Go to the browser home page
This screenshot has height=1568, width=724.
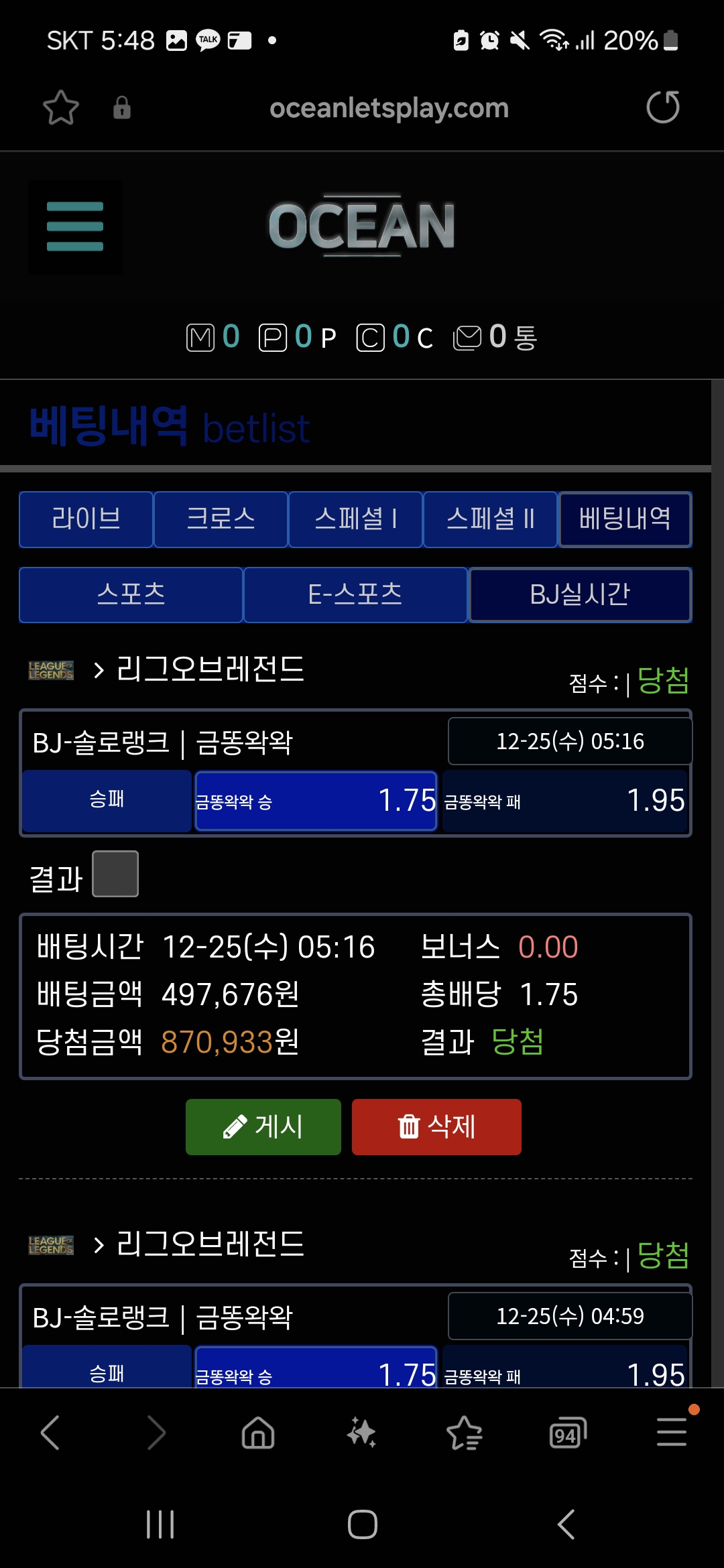coord(258,1434)
